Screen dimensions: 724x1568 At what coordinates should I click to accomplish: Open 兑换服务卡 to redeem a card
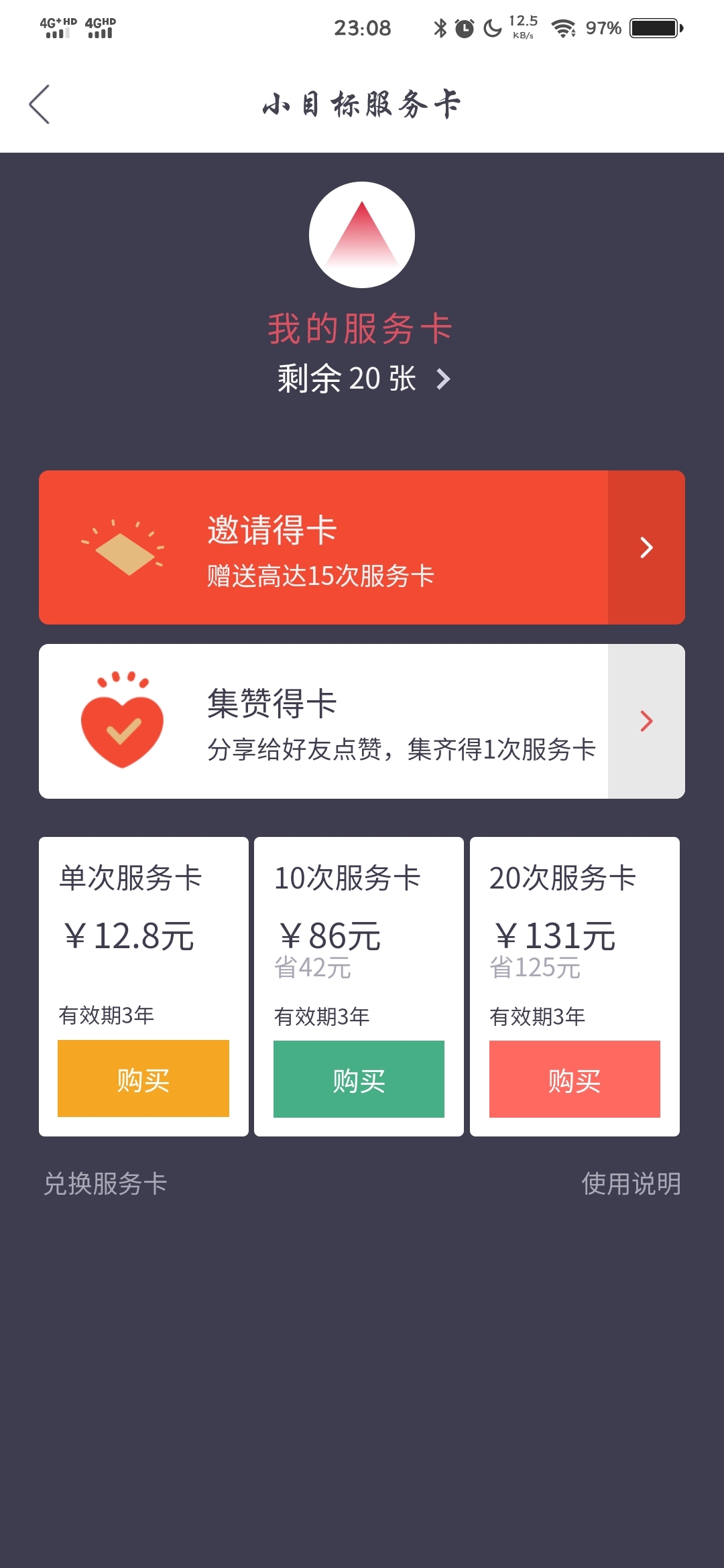click(x=105, y=1183)
